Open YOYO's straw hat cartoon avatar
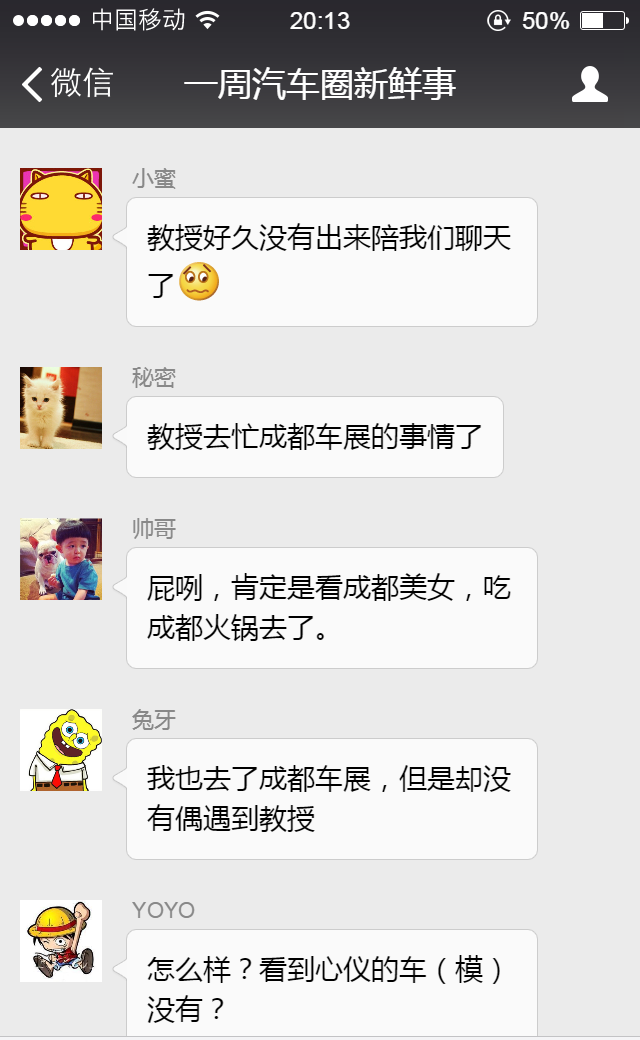Viewport: 640px width, 1040px height. coord(61,941)
